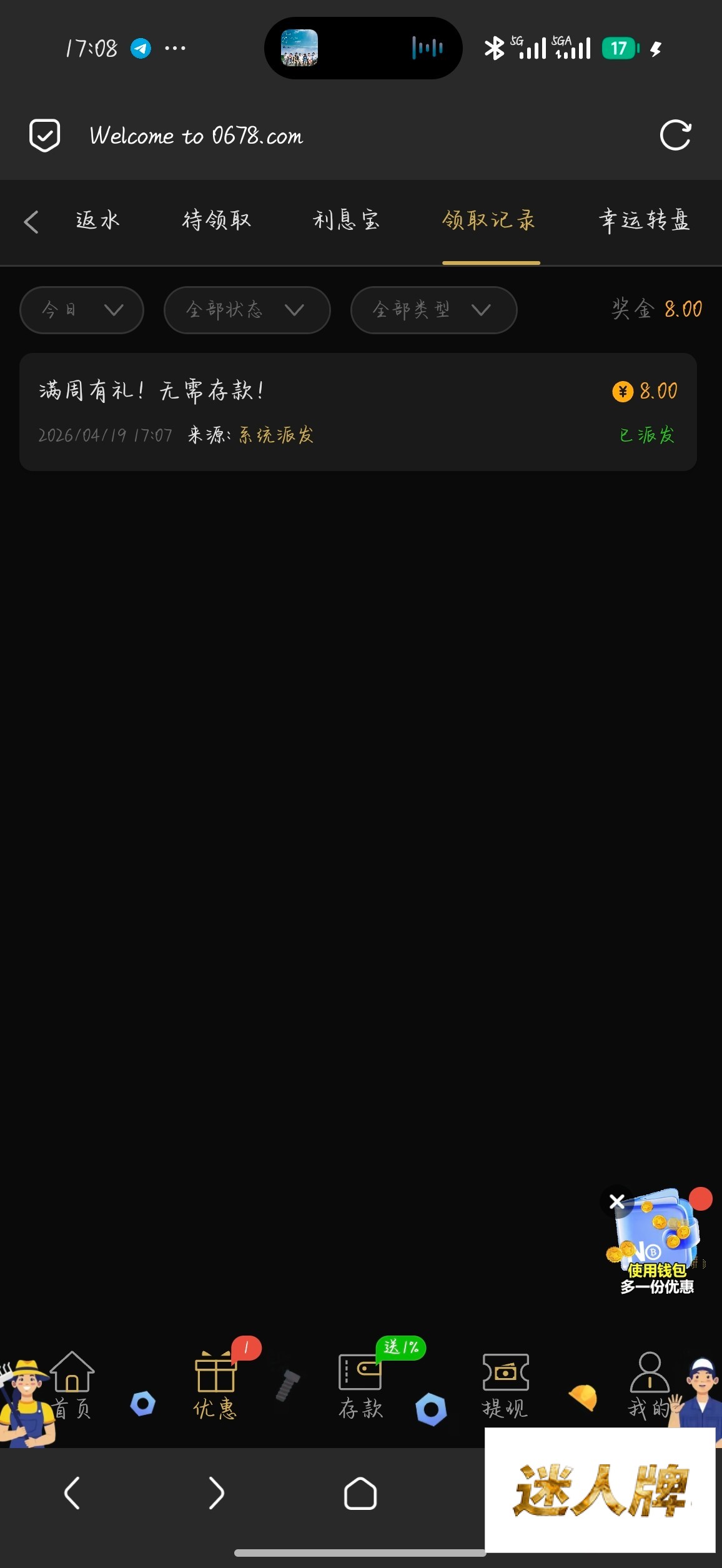Switch to the 利息宝 tab
722x1568 pixels.
347,221
